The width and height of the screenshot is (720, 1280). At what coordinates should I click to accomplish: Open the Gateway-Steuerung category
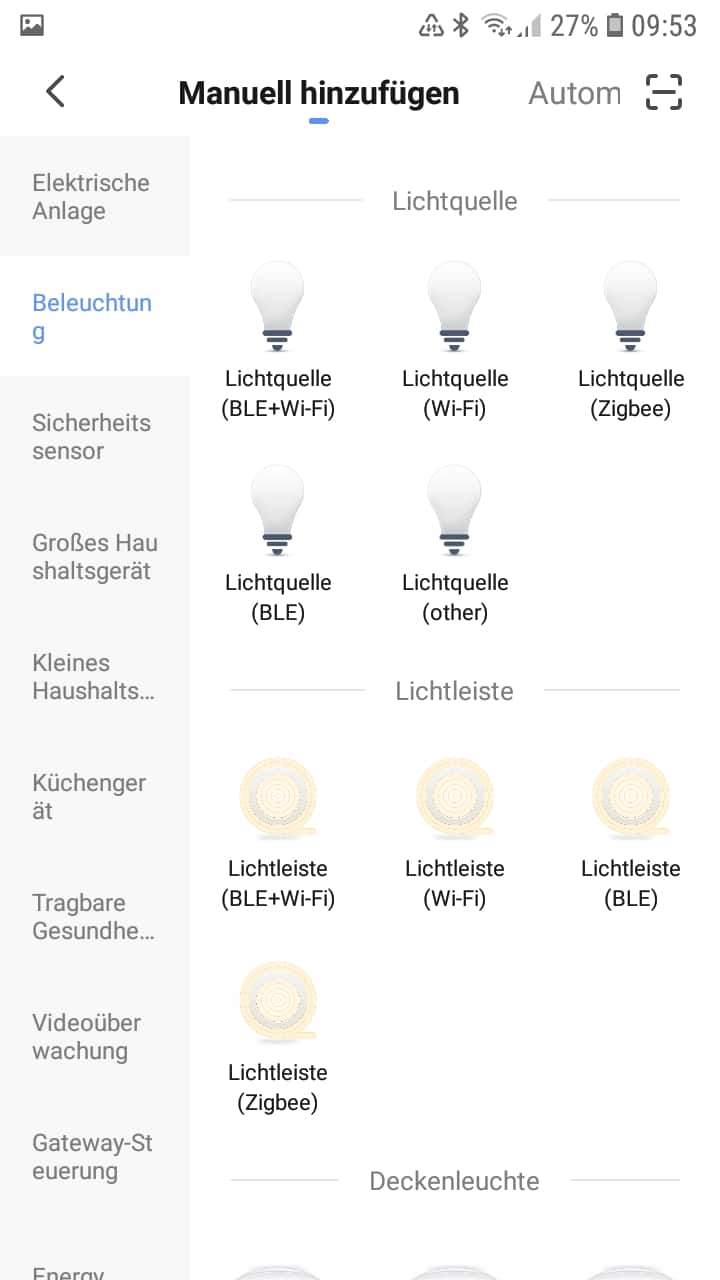(91, 1157)
